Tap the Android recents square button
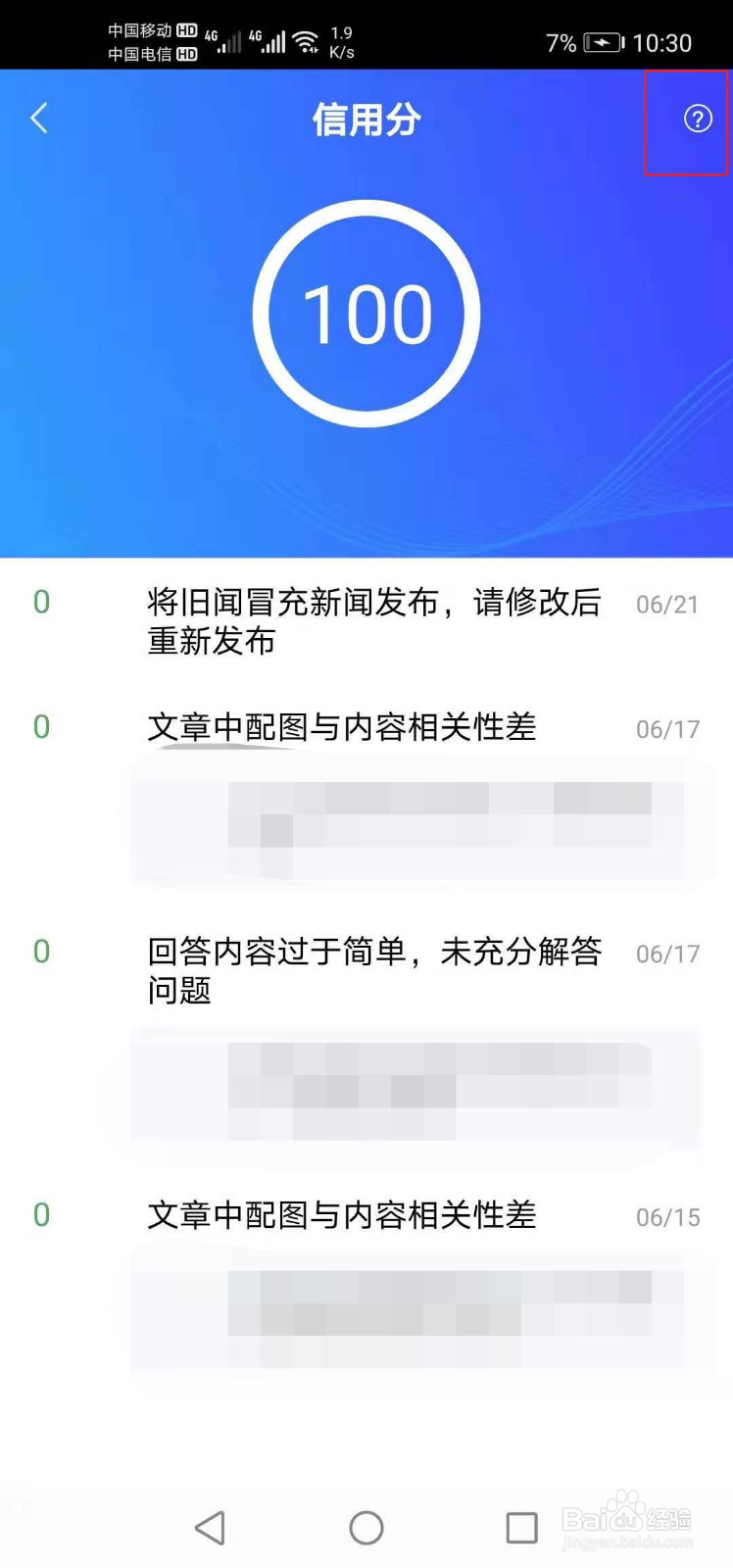733x1568 pixels. pos(522,1527)
